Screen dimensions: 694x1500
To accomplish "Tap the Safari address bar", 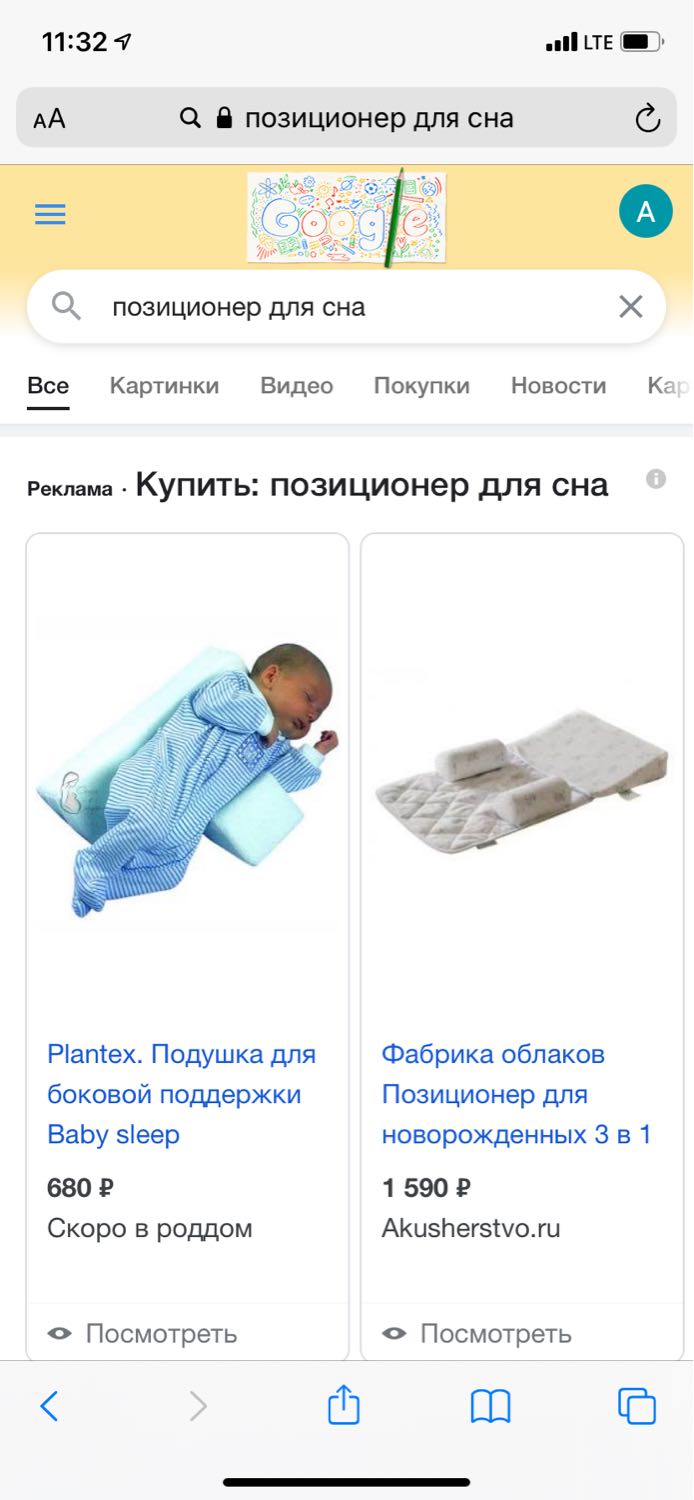I will coord(346,118).
